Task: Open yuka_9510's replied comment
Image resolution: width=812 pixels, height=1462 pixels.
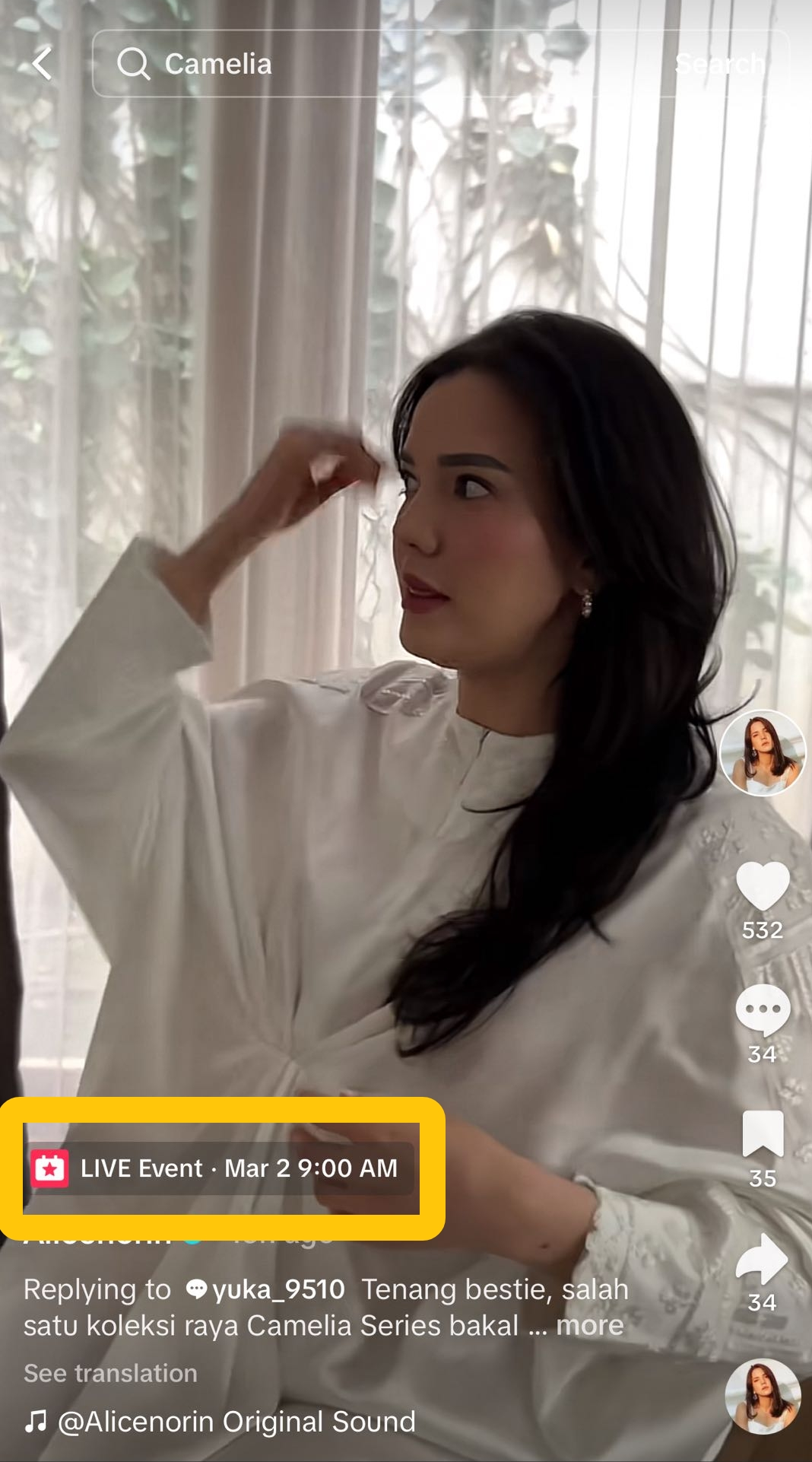Action: (266, 1289)
